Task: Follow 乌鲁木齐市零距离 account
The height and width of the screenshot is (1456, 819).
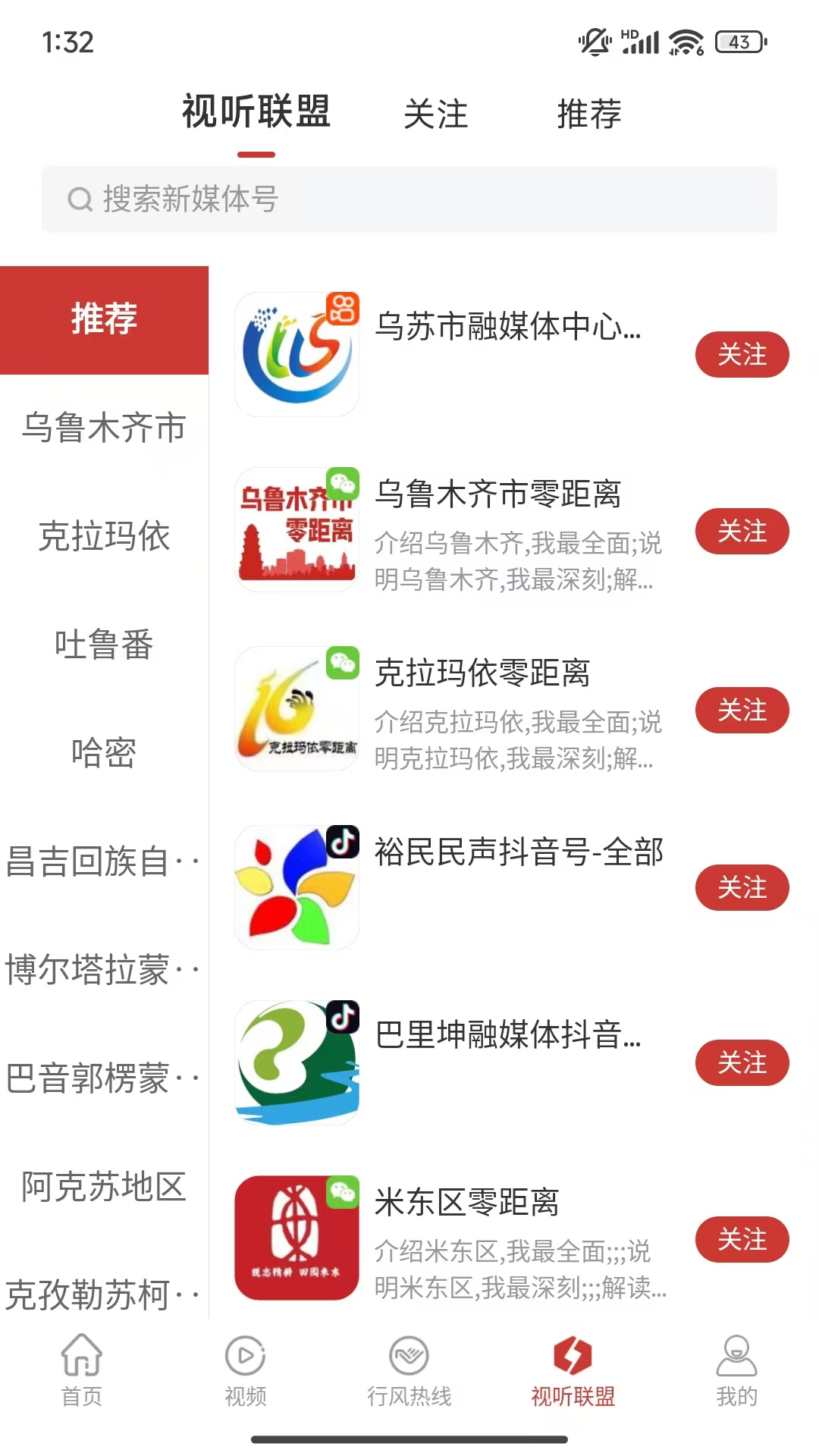Action: (x=742, y=532)
